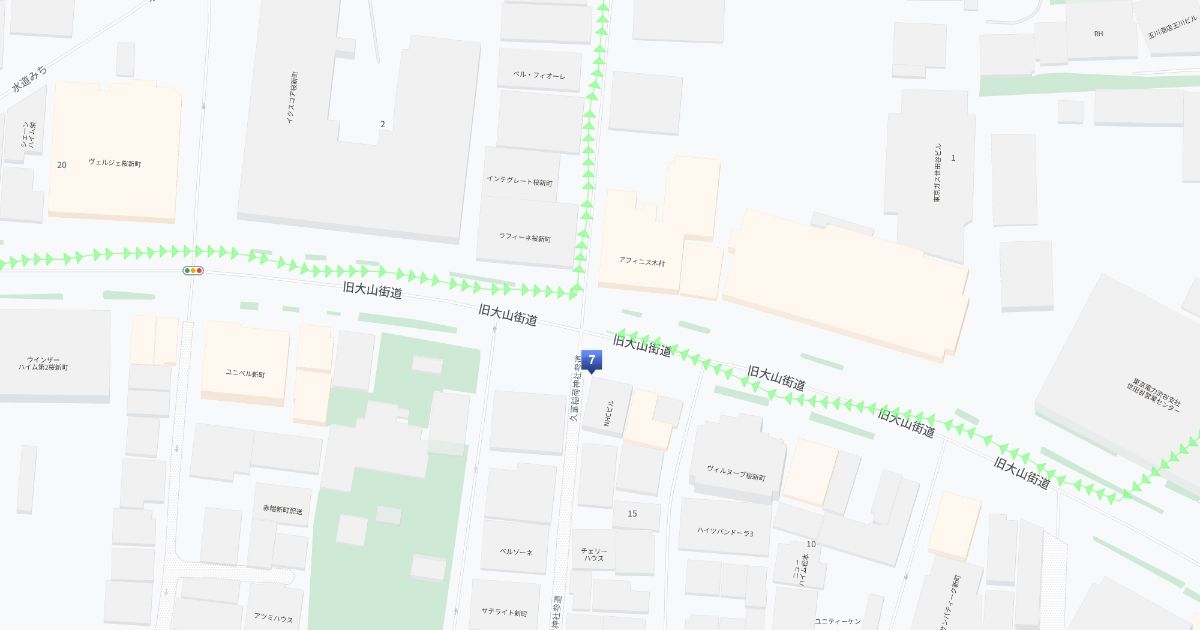Viewport: 1200px width, 630px height.
Task: Tap the blue map marker numbered 7
Action: tap(592, 360)
